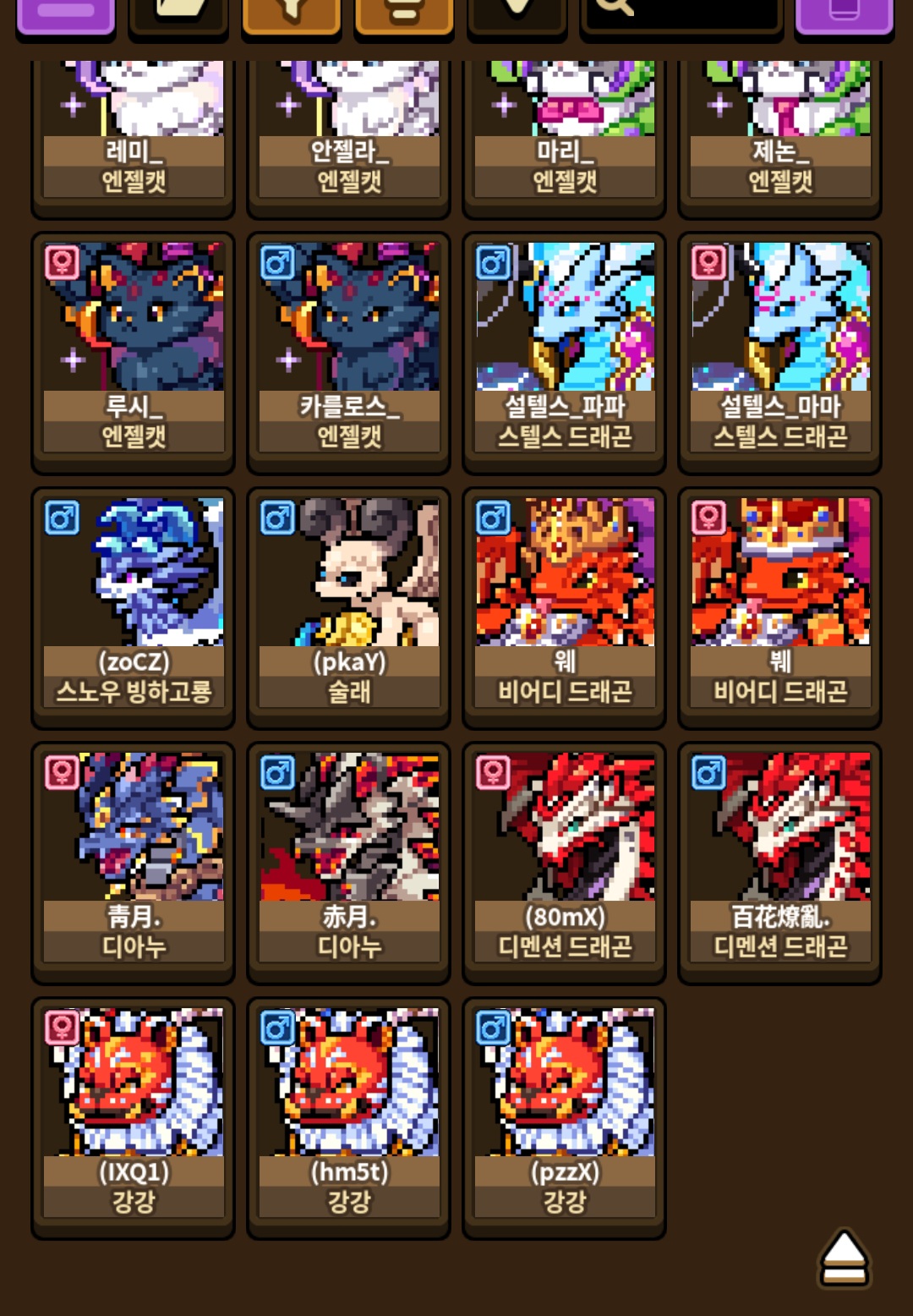View the (zoCZ) 스노우 빙하고룡 card

[134, 606]
